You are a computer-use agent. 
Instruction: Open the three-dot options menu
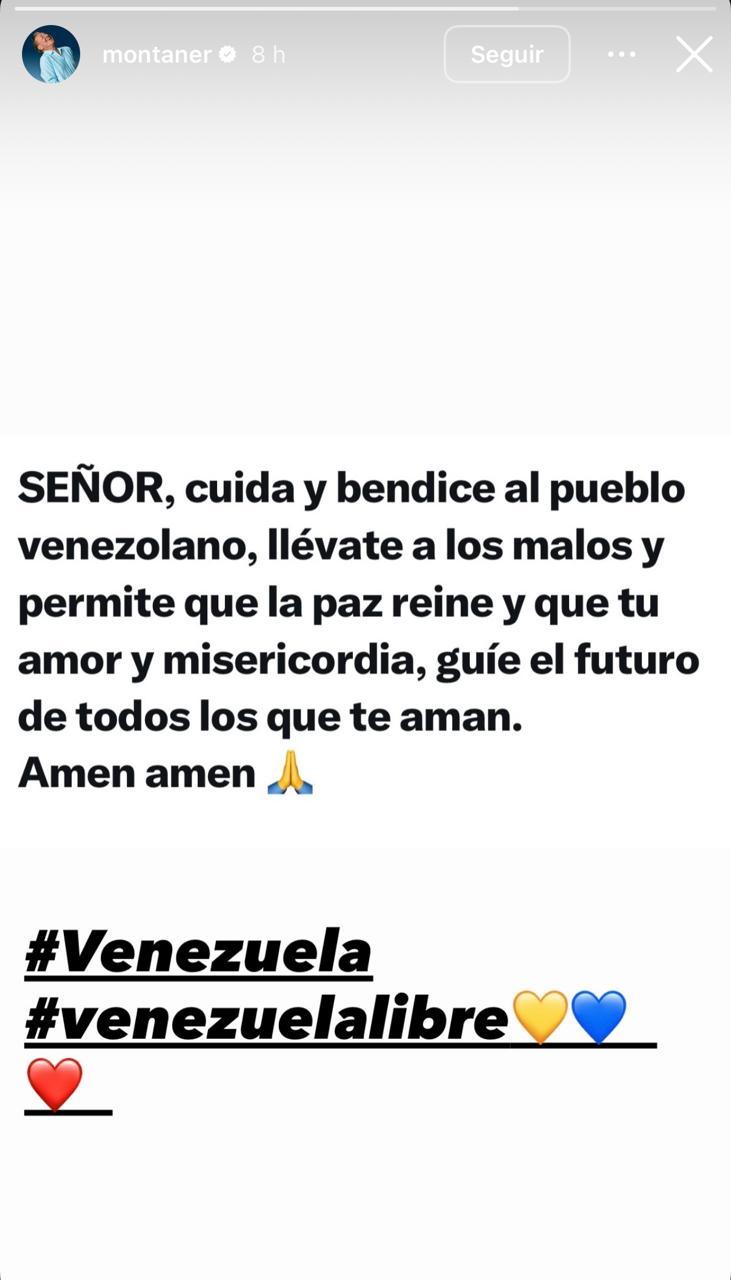click(621, 55)
